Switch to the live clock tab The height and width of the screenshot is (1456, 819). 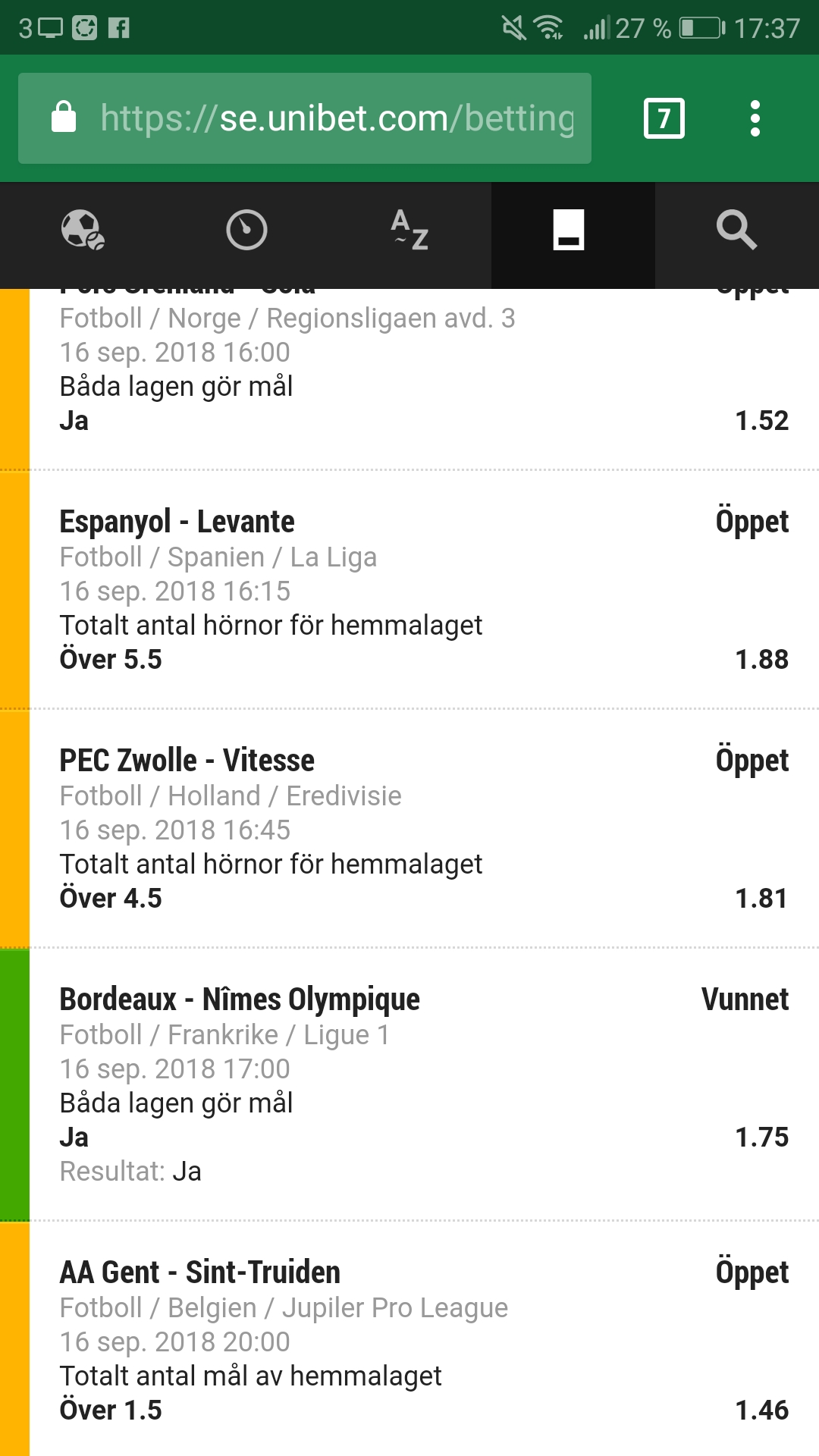coord(246,230)
